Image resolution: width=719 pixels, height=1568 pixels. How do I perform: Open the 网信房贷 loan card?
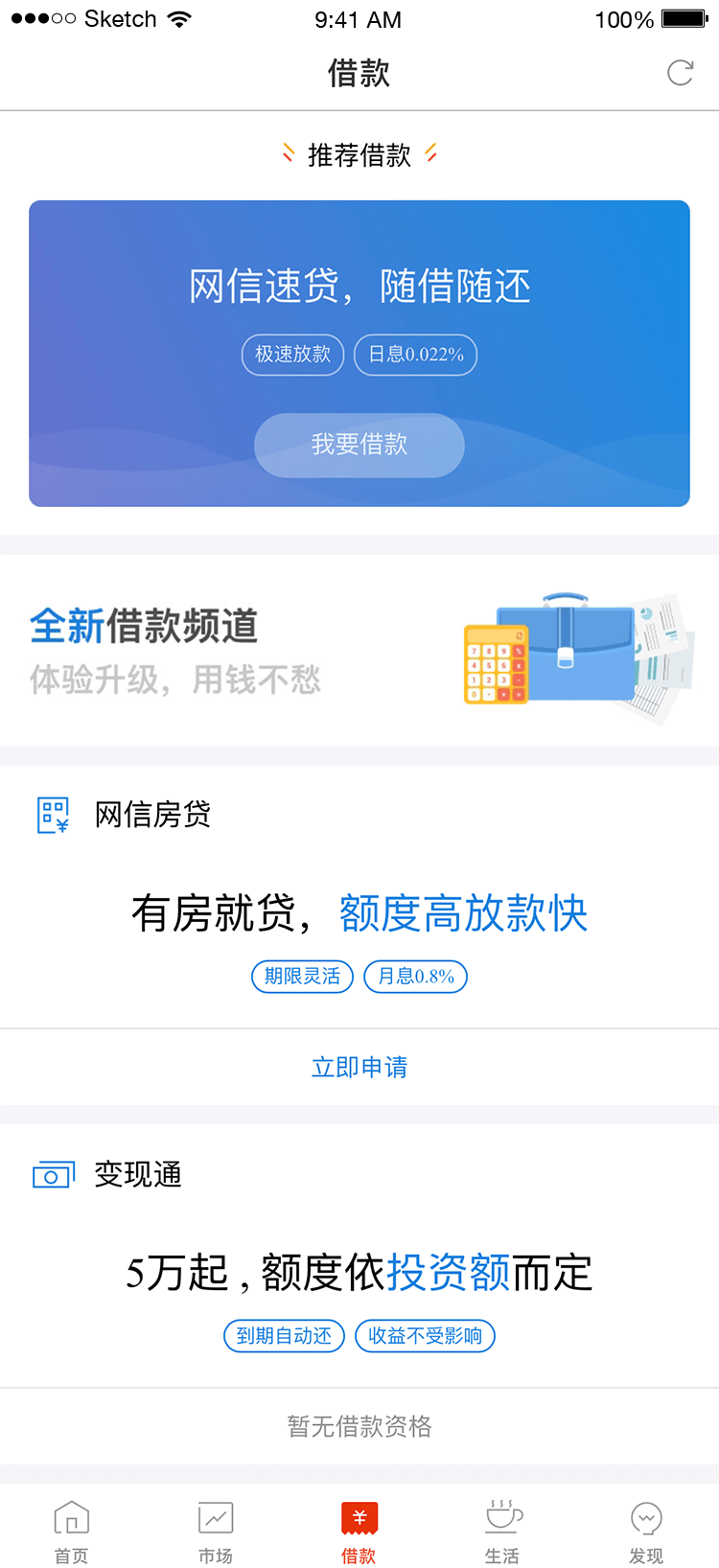pos(359,911)
